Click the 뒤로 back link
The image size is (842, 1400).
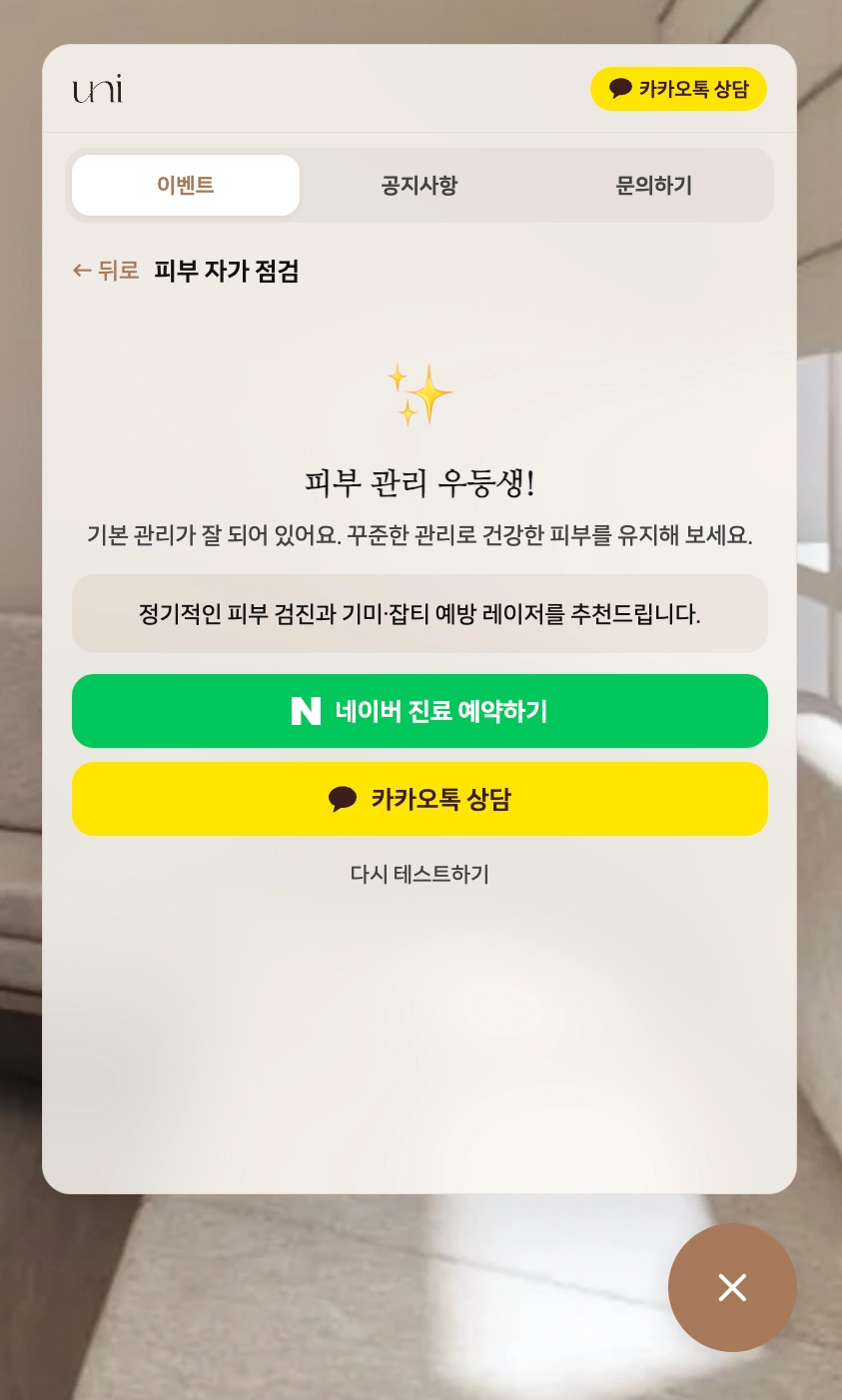point(104,271)
